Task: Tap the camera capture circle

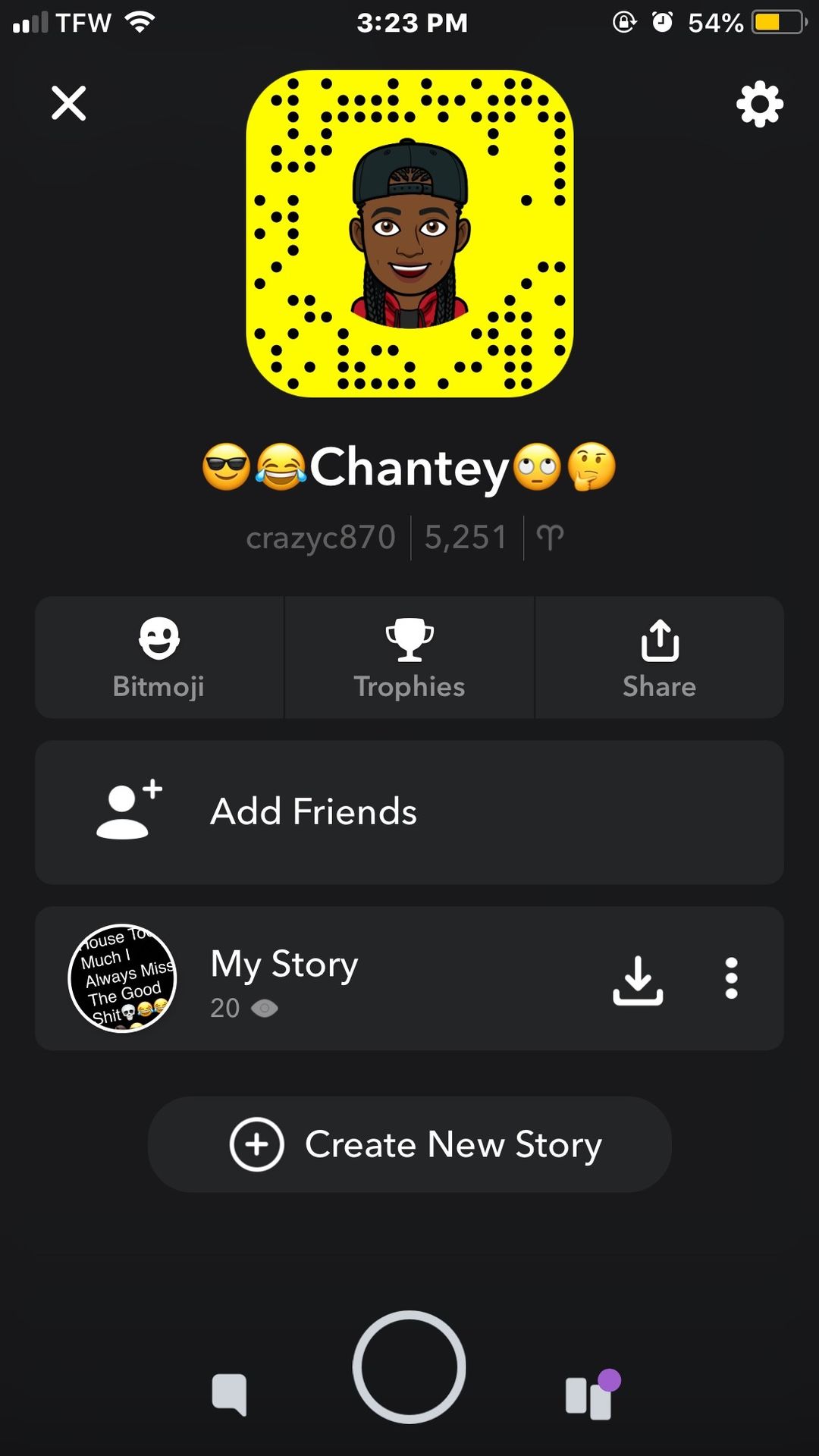Action: pyautogui.click(x=409, y=1367)
